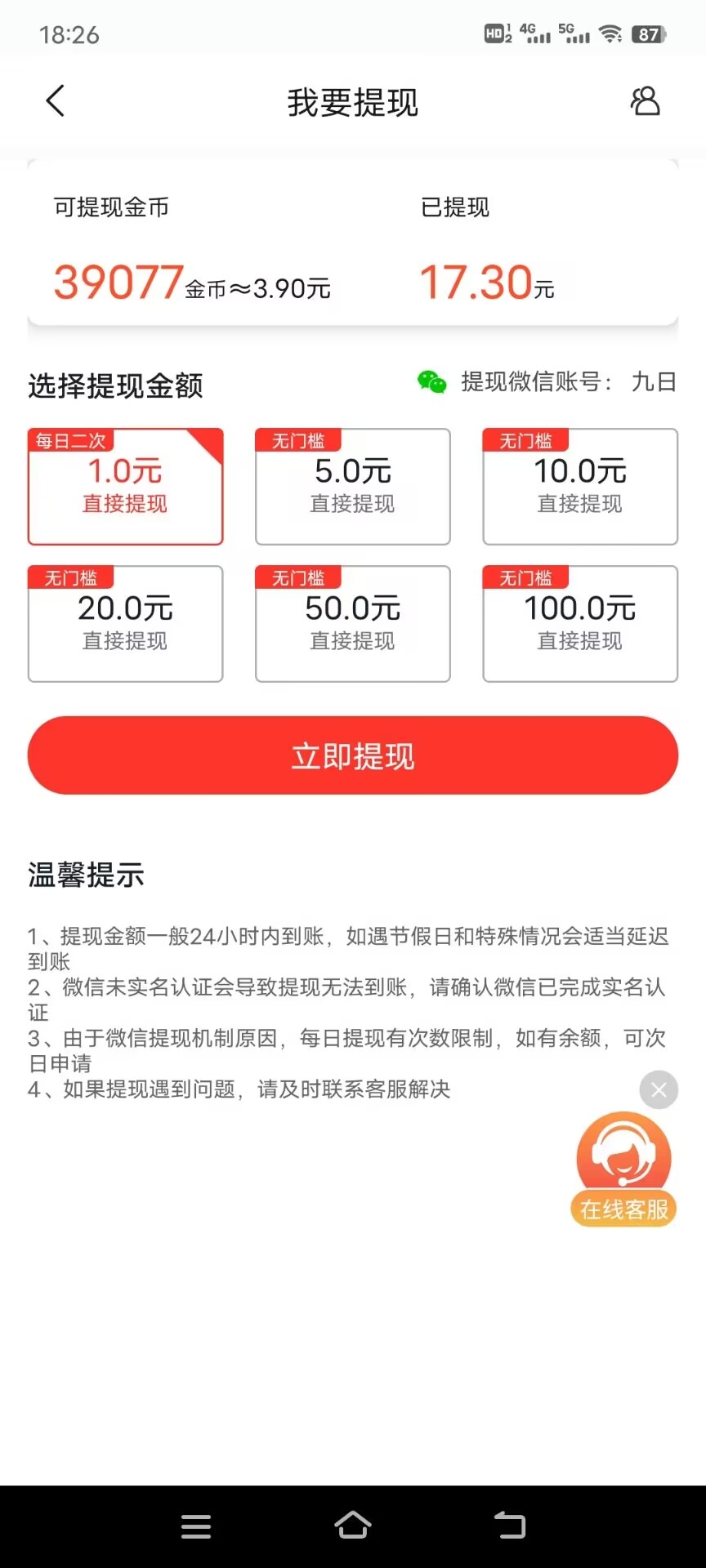Dismiss the floating customer service widget

[x=659, y=1089]
